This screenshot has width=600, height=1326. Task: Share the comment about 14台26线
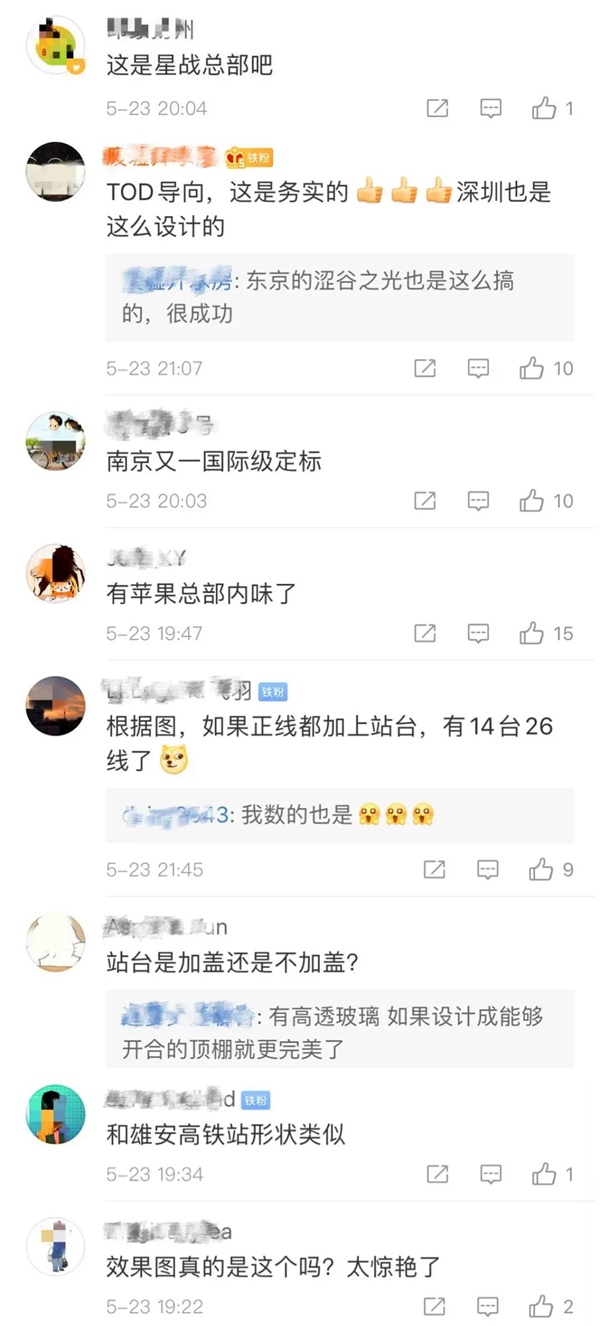(x=434, y=870)
